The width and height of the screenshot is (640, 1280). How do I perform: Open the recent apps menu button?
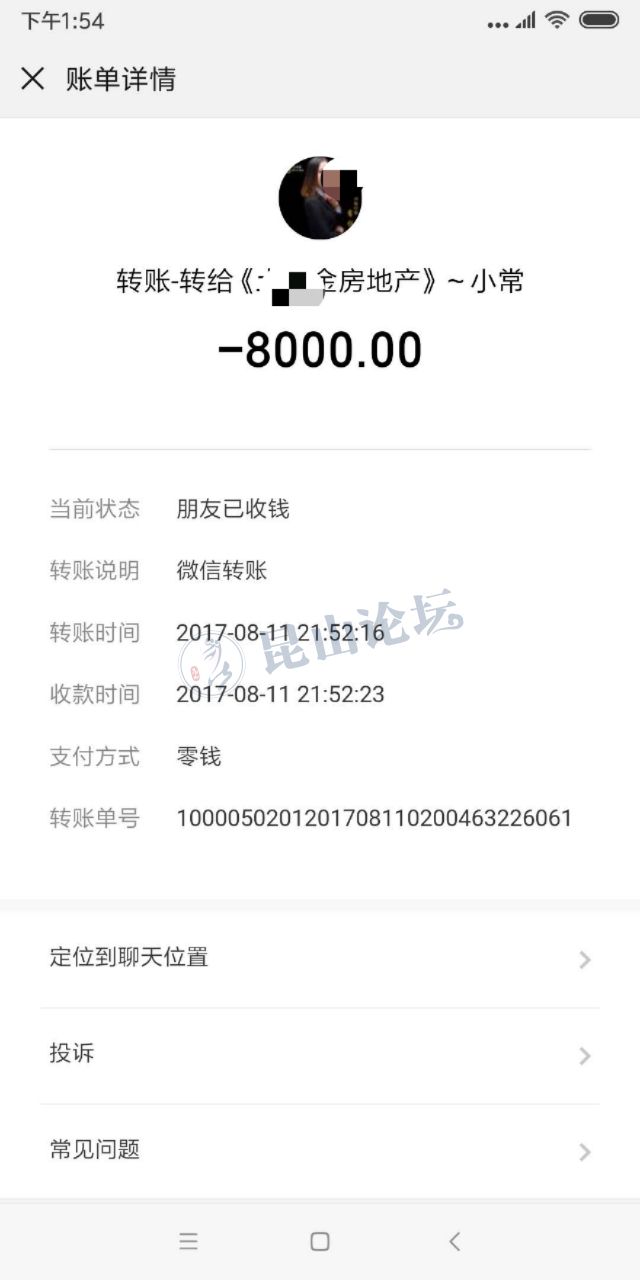click(188, 1241)
